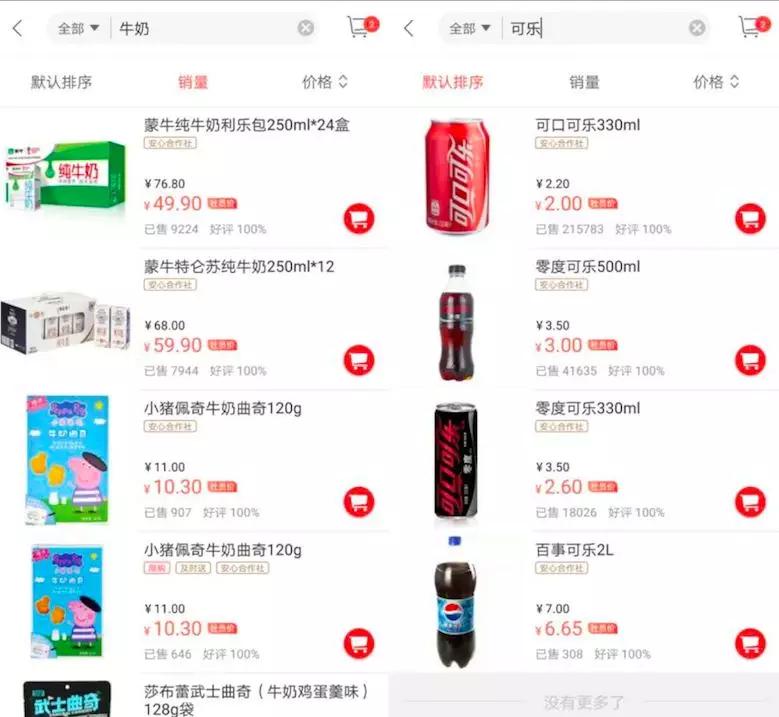
Task: Add 零度可乐500ml to cart
Action: pos(750,360)
